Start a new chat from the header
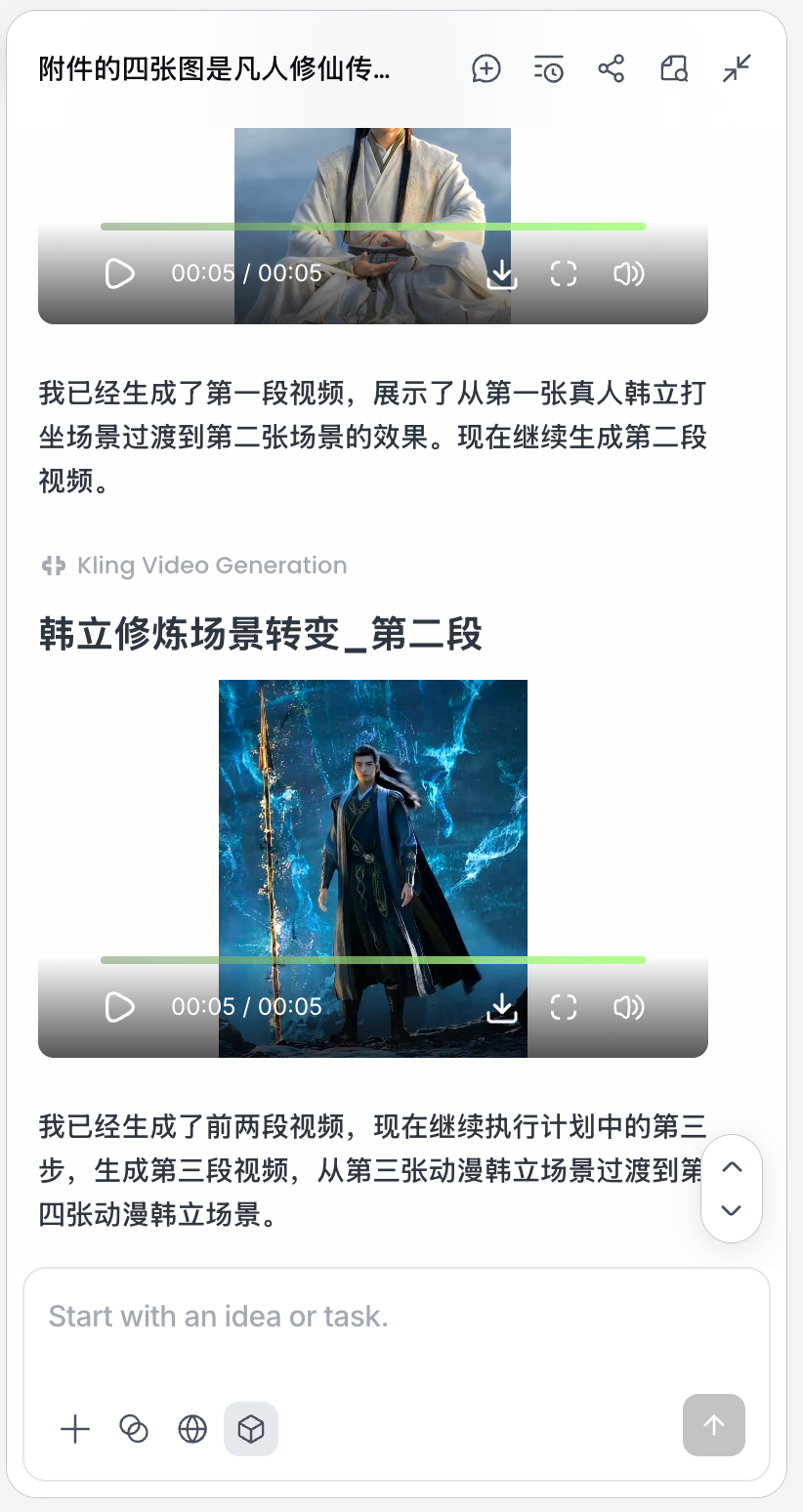 [x=486, y=68]
